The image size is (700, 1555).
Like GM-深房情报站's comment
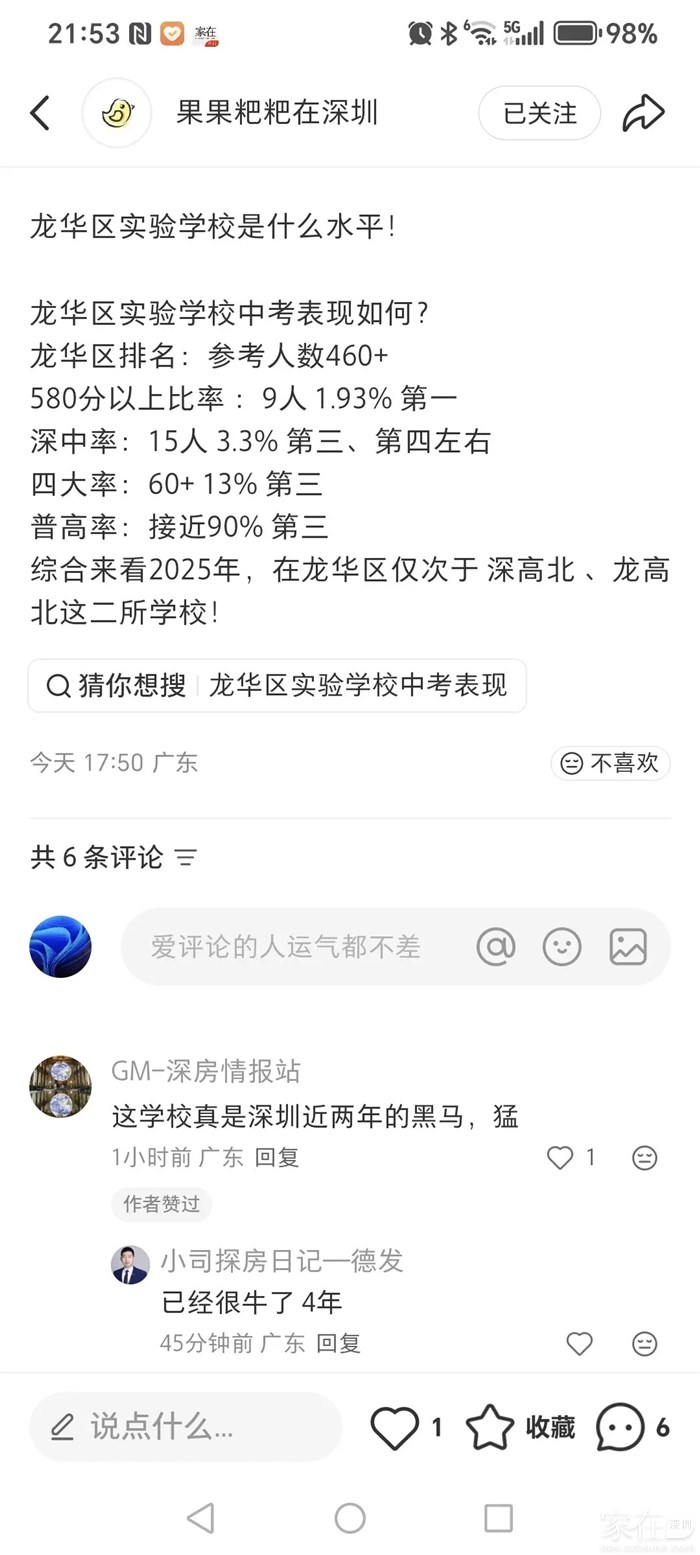pos(561,1157)
